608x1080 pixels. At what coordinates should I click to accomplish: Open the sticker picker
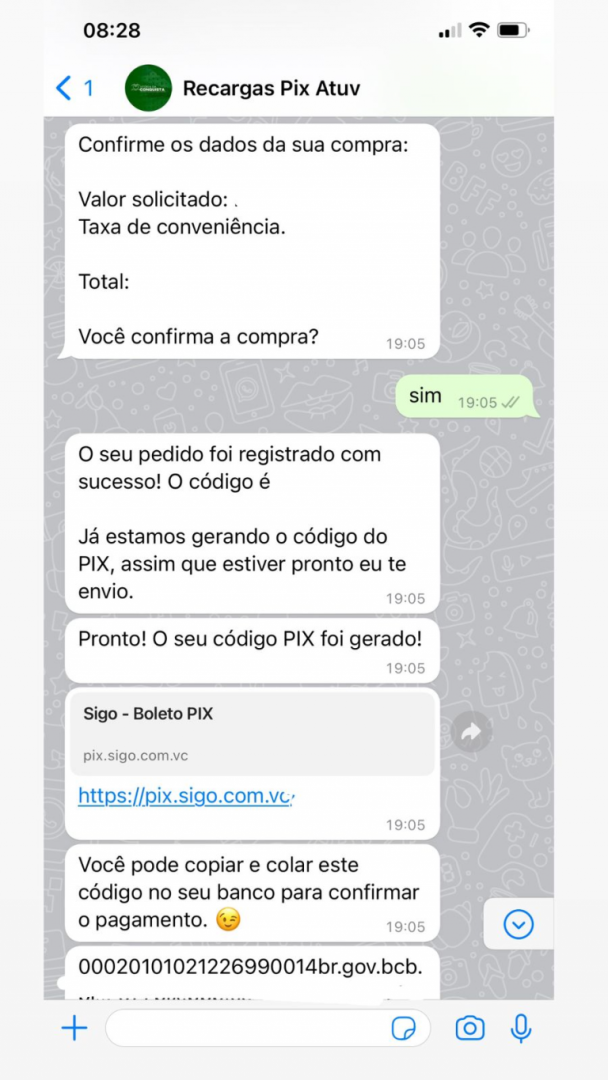click(x=403, y=1029)
